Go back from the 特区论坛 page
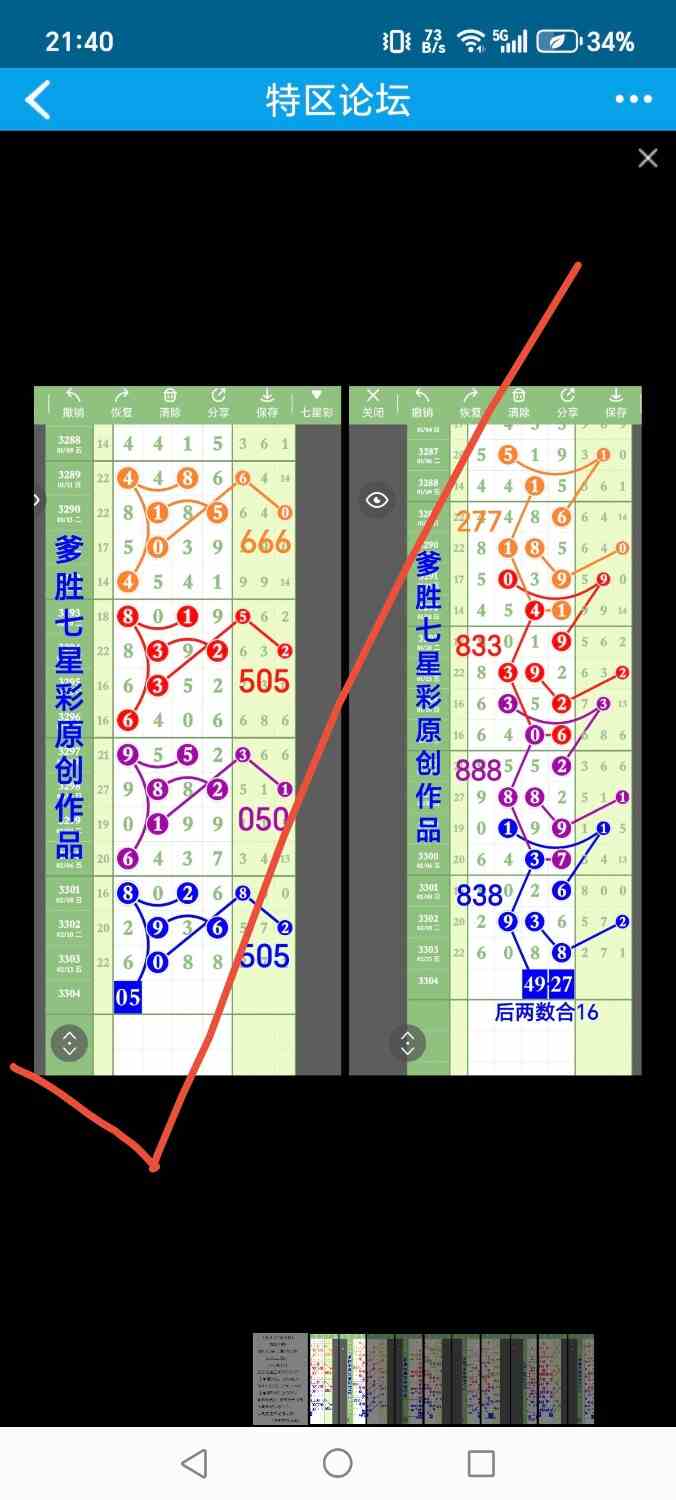The width and height of the screenshot is (676, 1500). [38, 100]
